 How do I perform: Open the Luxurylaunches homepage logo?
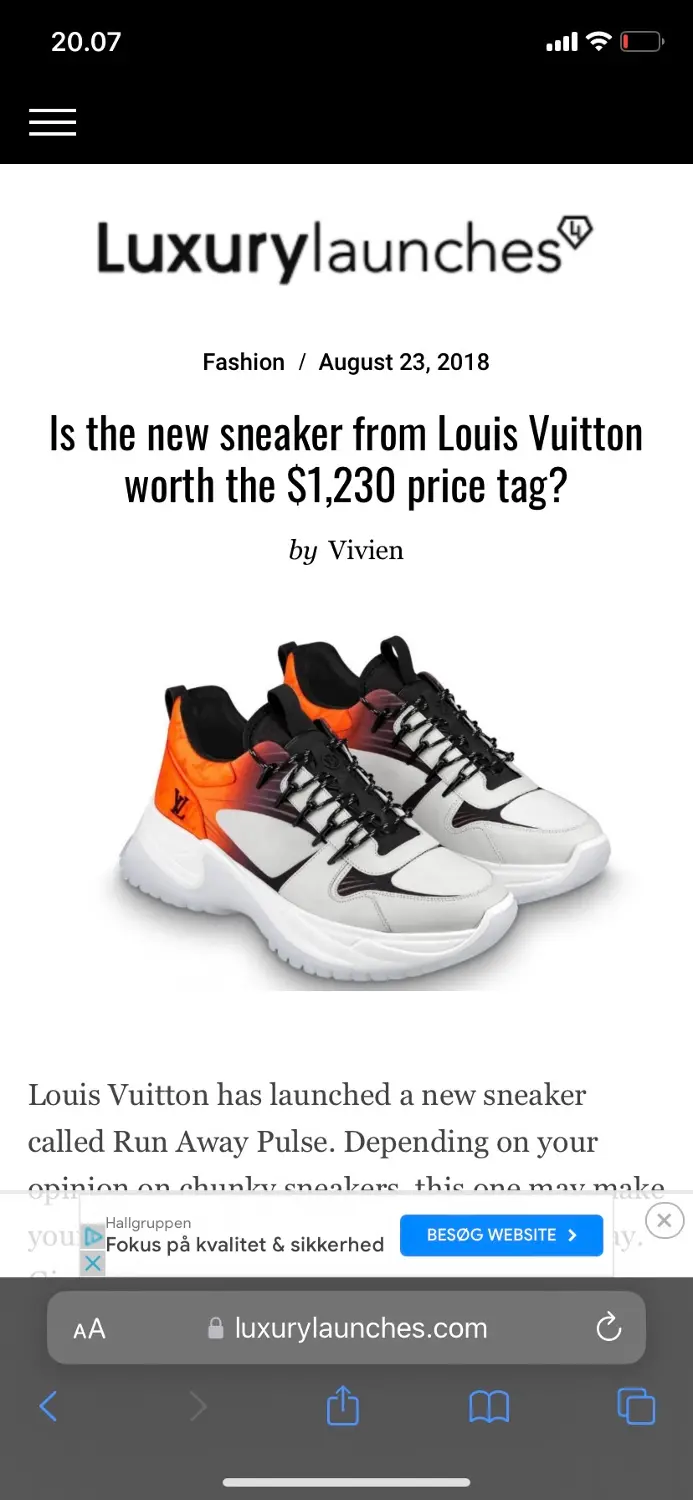[345, 250]
